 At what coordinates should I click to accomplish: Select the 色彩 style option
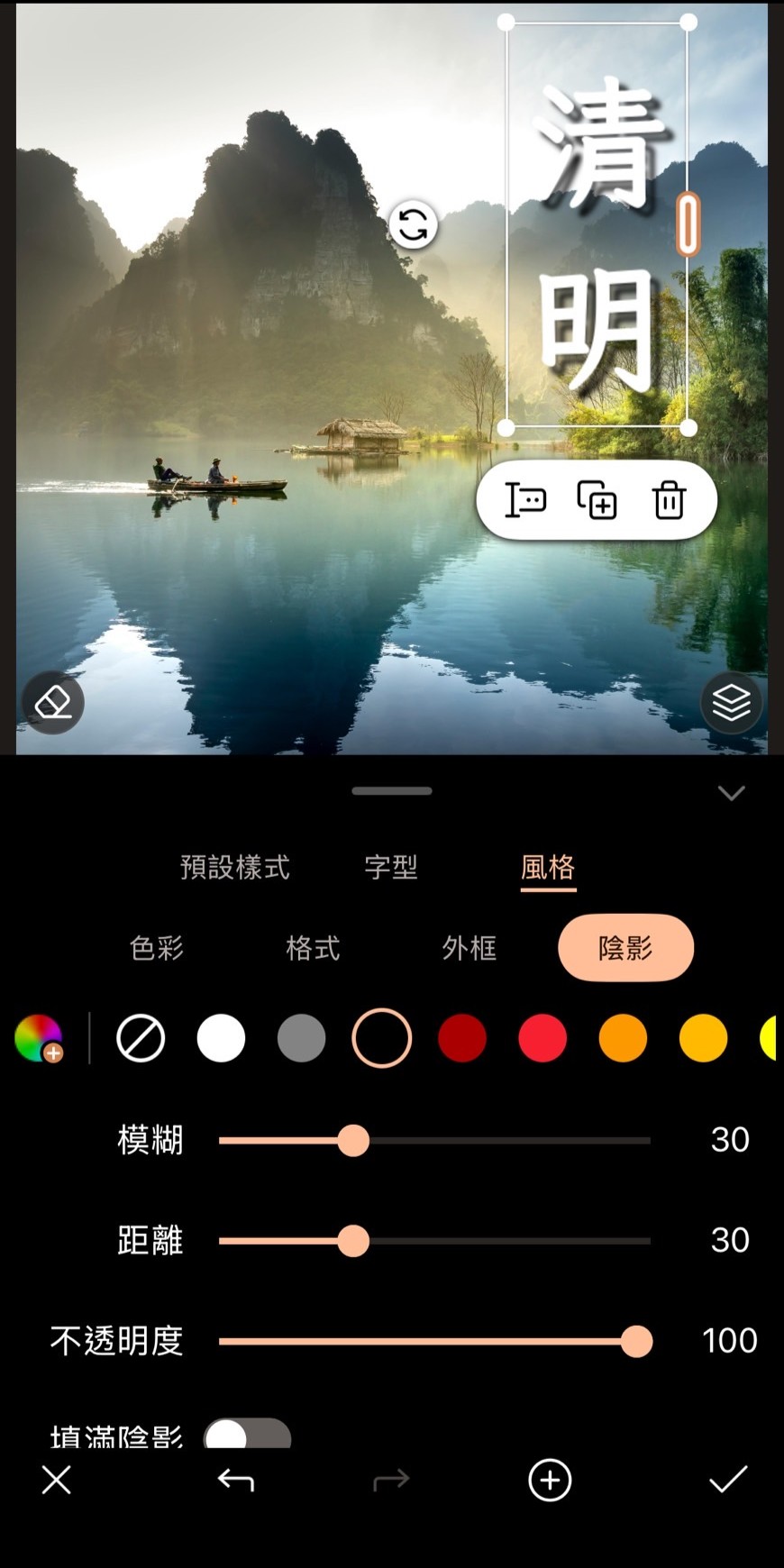click(157, 948)
